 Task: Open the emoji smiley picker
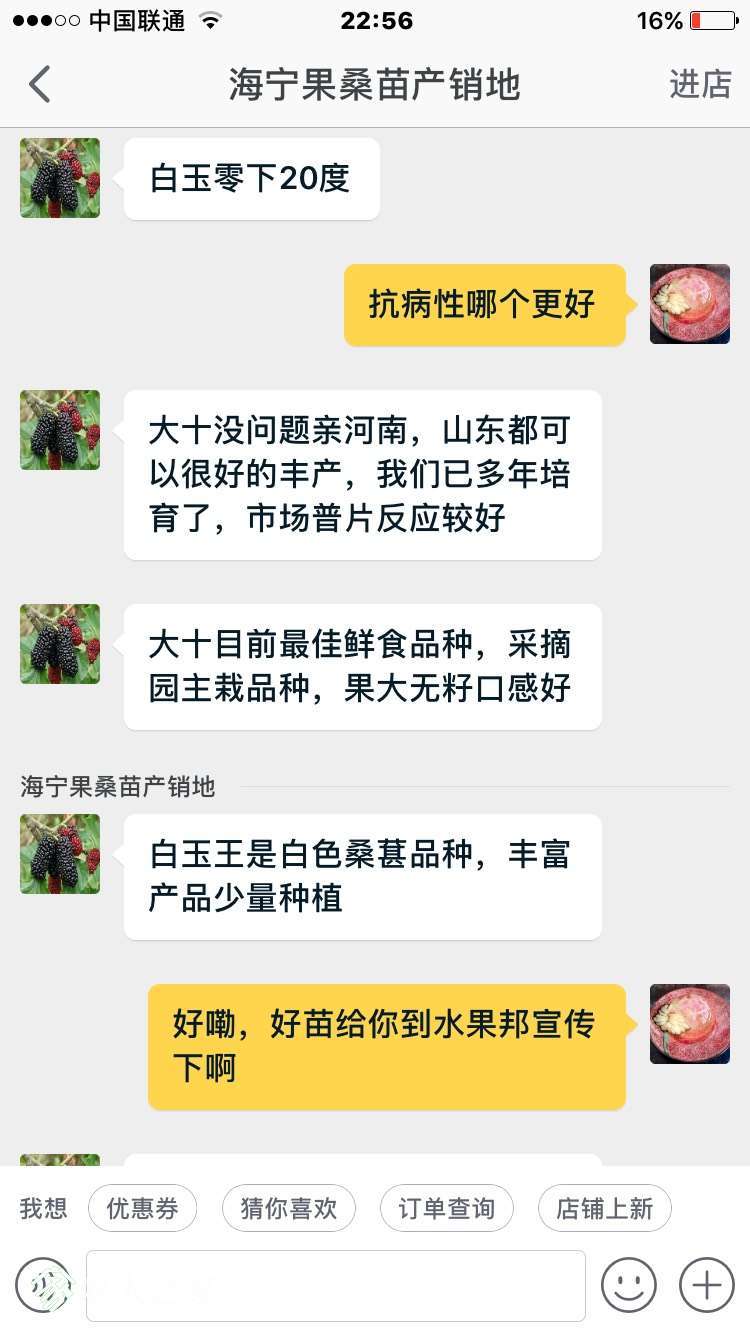pyautogui.click(x=629, y=1285)
